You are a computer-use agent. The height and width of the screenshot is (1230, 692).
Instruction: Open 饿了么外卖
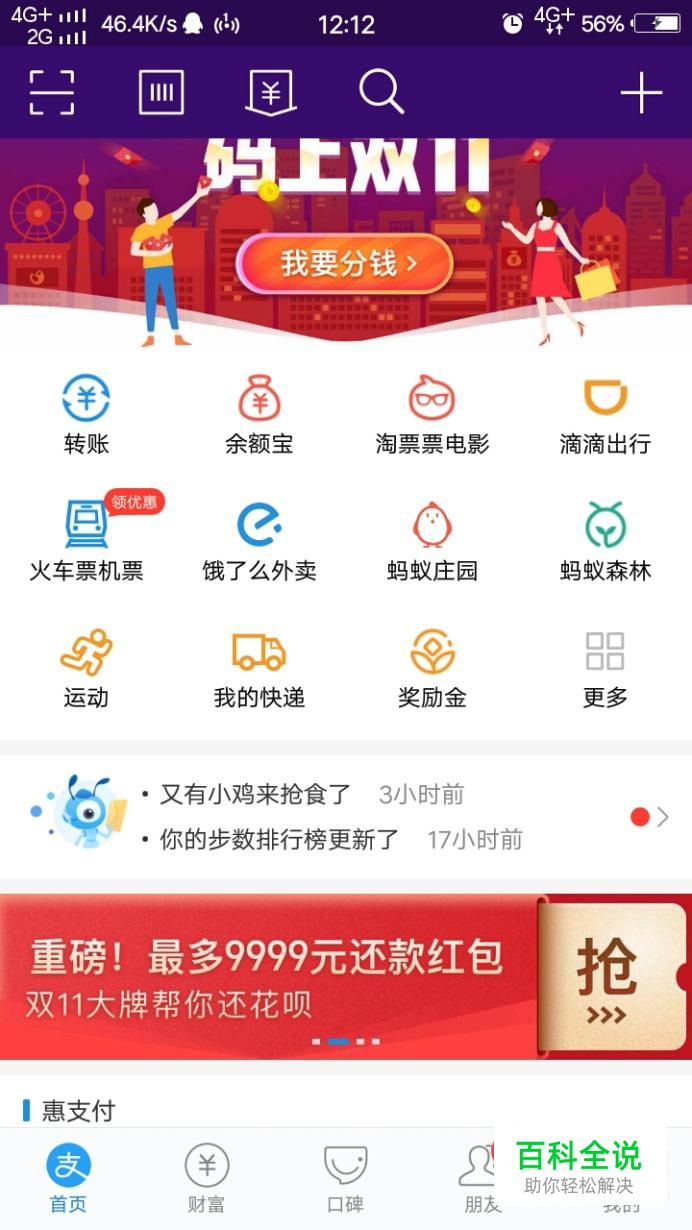259,541
